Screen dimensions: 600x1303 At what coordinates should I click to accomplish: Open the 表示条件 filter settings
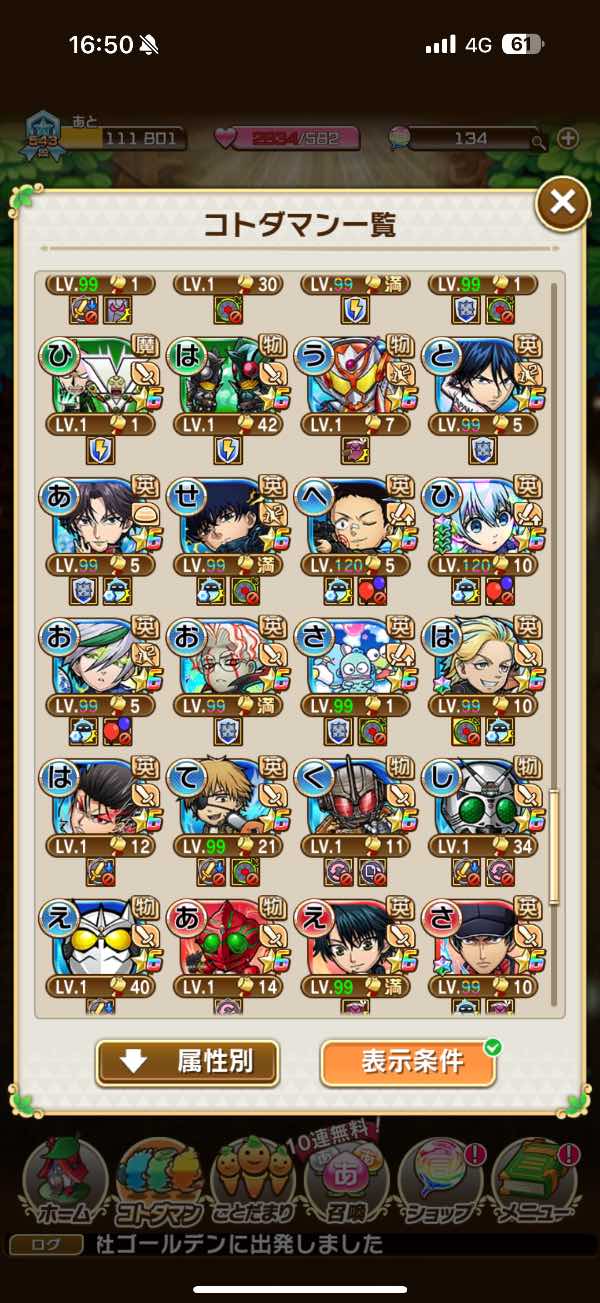point(408,1061)
